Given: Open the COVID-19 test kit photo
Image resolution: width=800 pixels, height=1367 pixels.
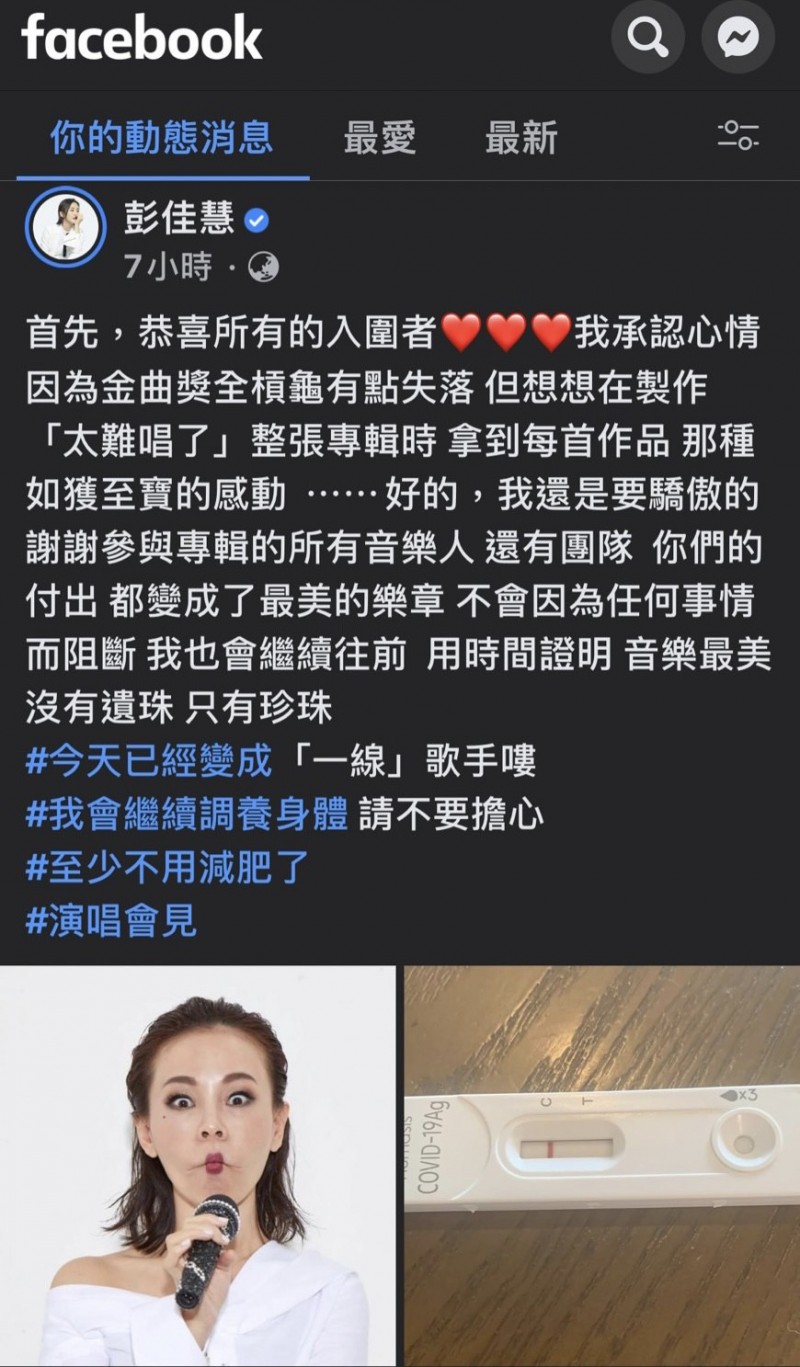Looking at the screenshot, I should [x=602, y=1166].
